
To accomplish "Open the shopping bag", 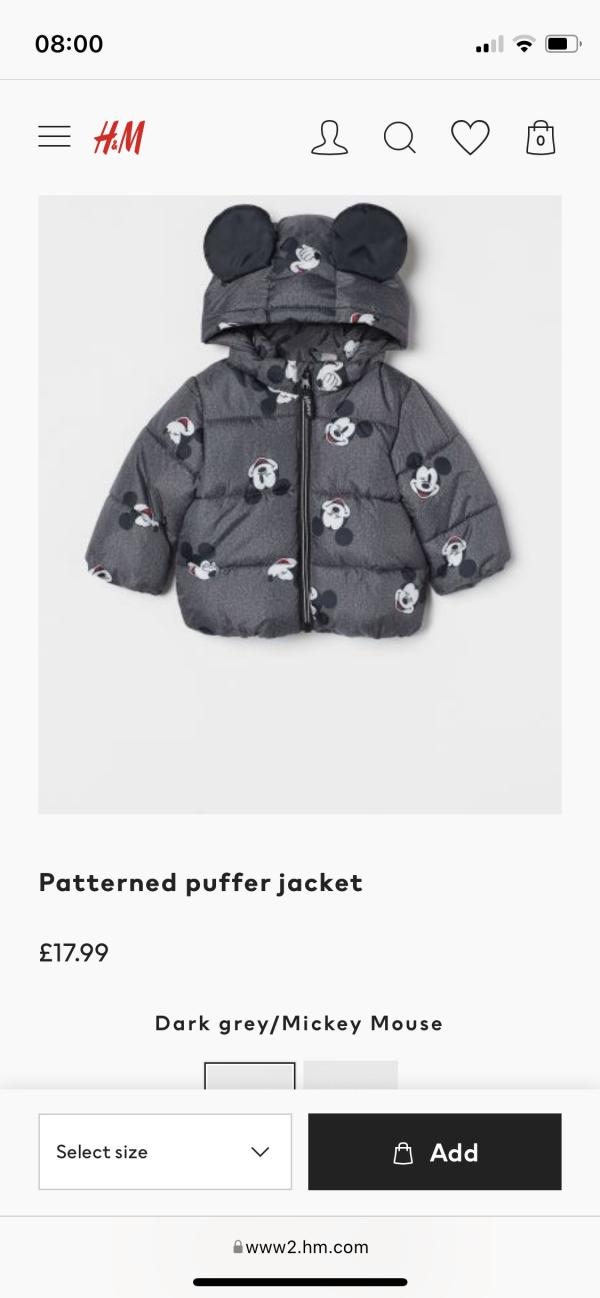I will (x=540, y=138).
